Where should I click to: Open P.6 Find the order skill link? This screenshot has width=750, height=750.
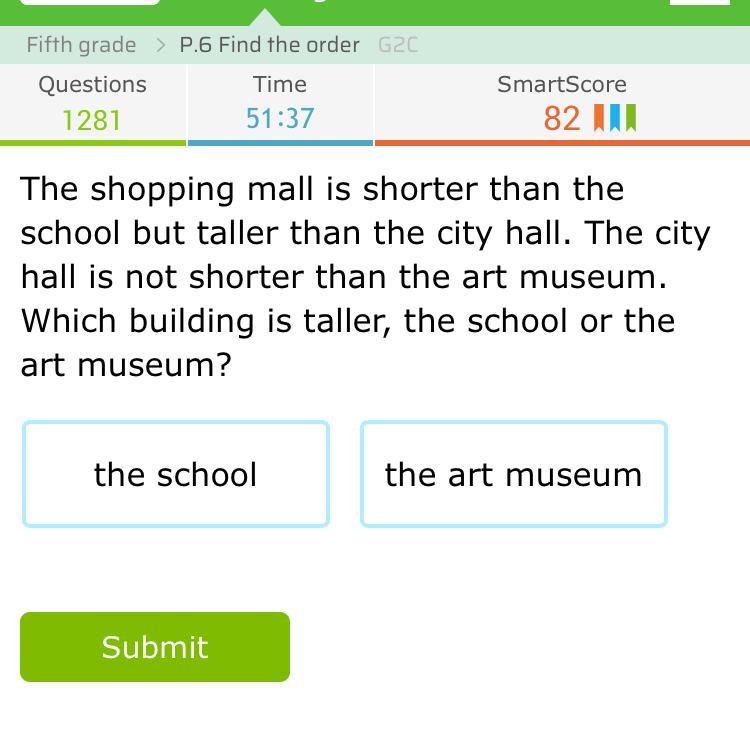[269, 45]
